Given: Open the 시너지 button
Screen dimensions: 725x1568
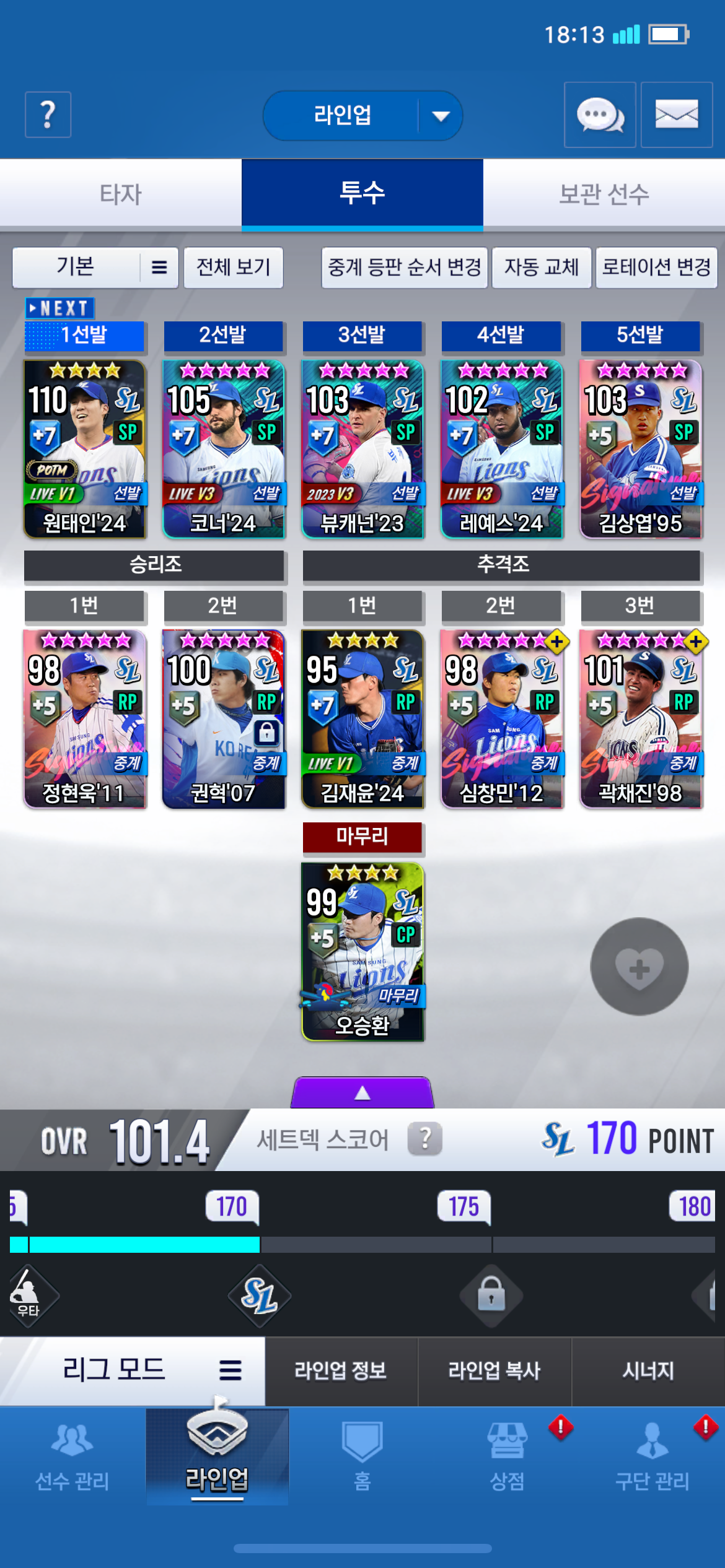Looking at the screenshot, I should tap(648, 1370).
